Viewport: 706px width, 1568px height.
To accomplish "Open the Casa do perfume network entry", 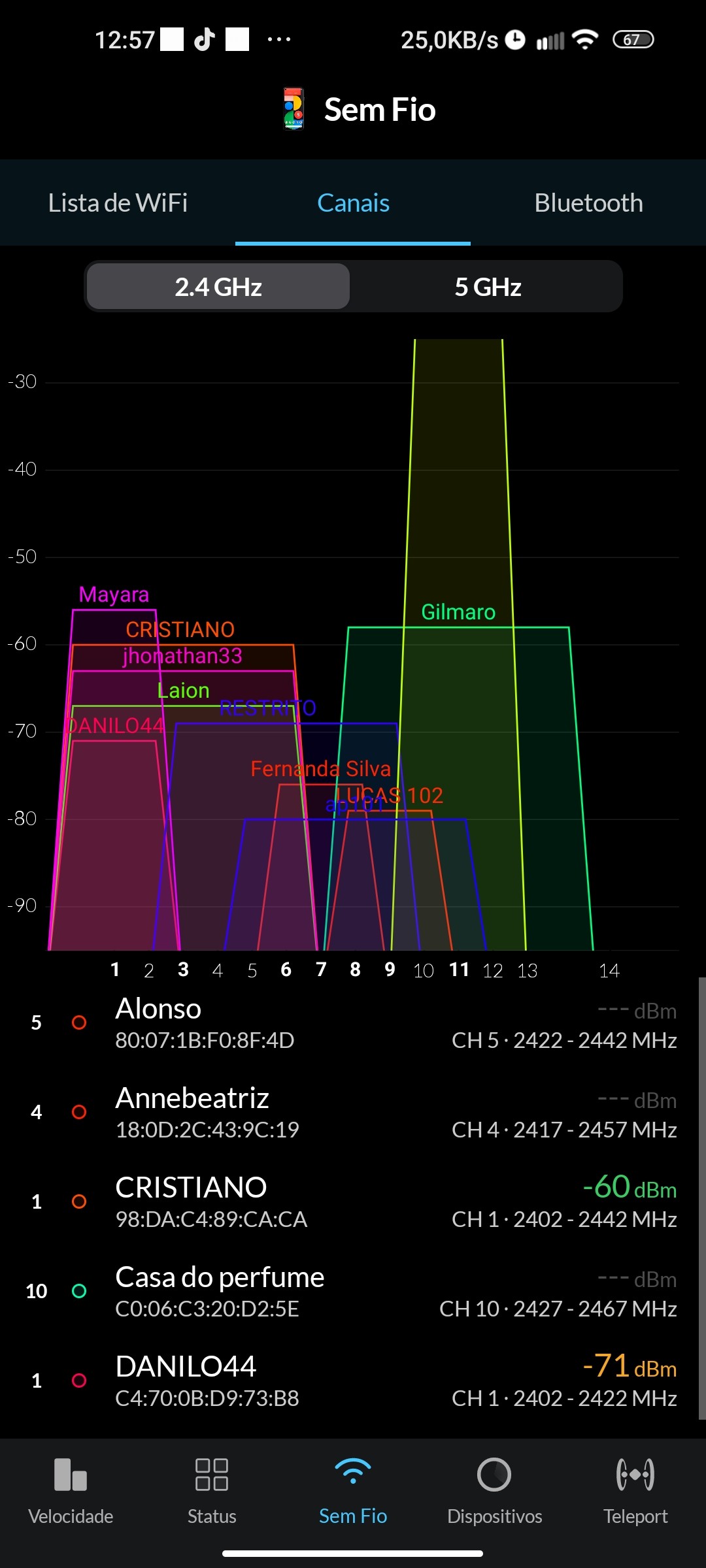I will tap(353, 1292).
